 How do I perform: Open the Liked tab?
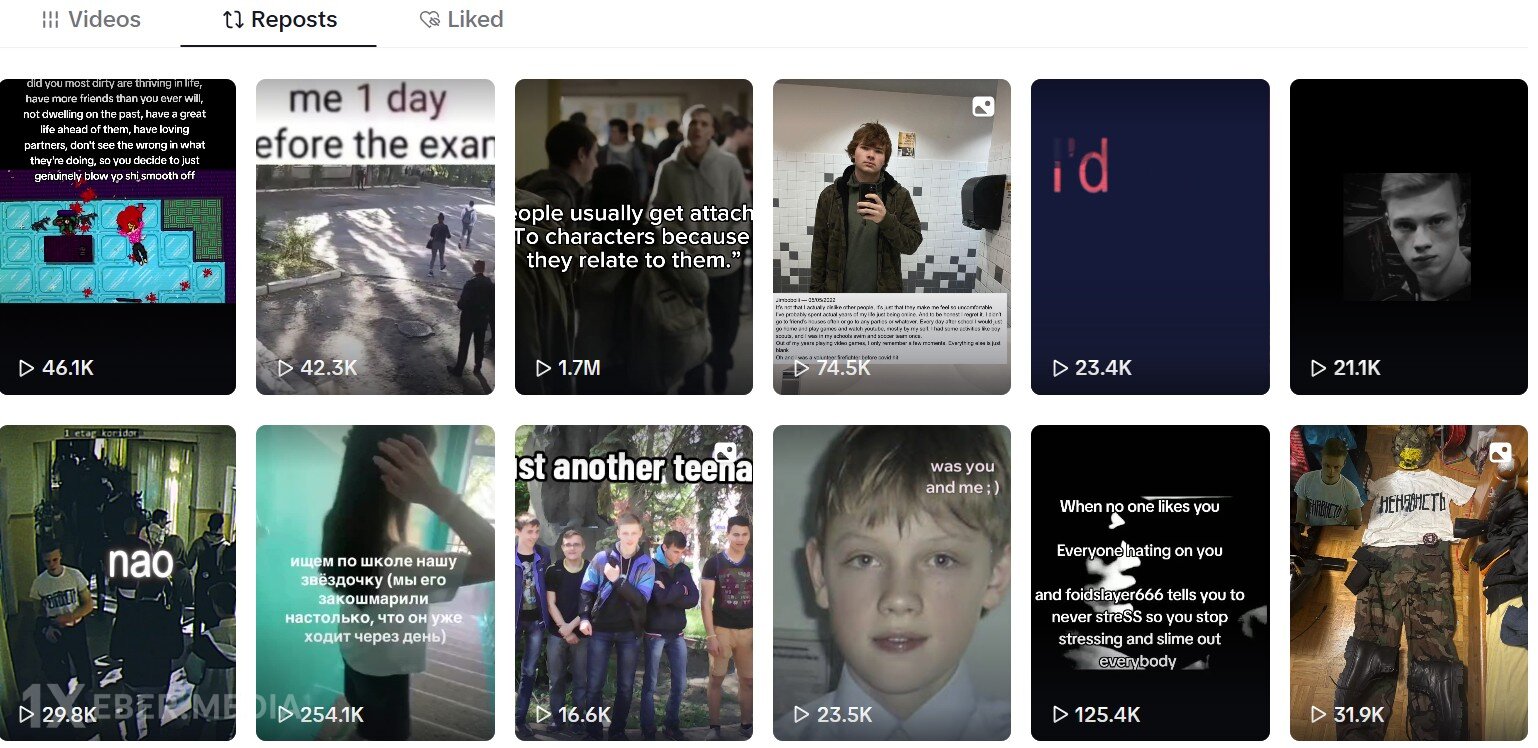[461, 20]
